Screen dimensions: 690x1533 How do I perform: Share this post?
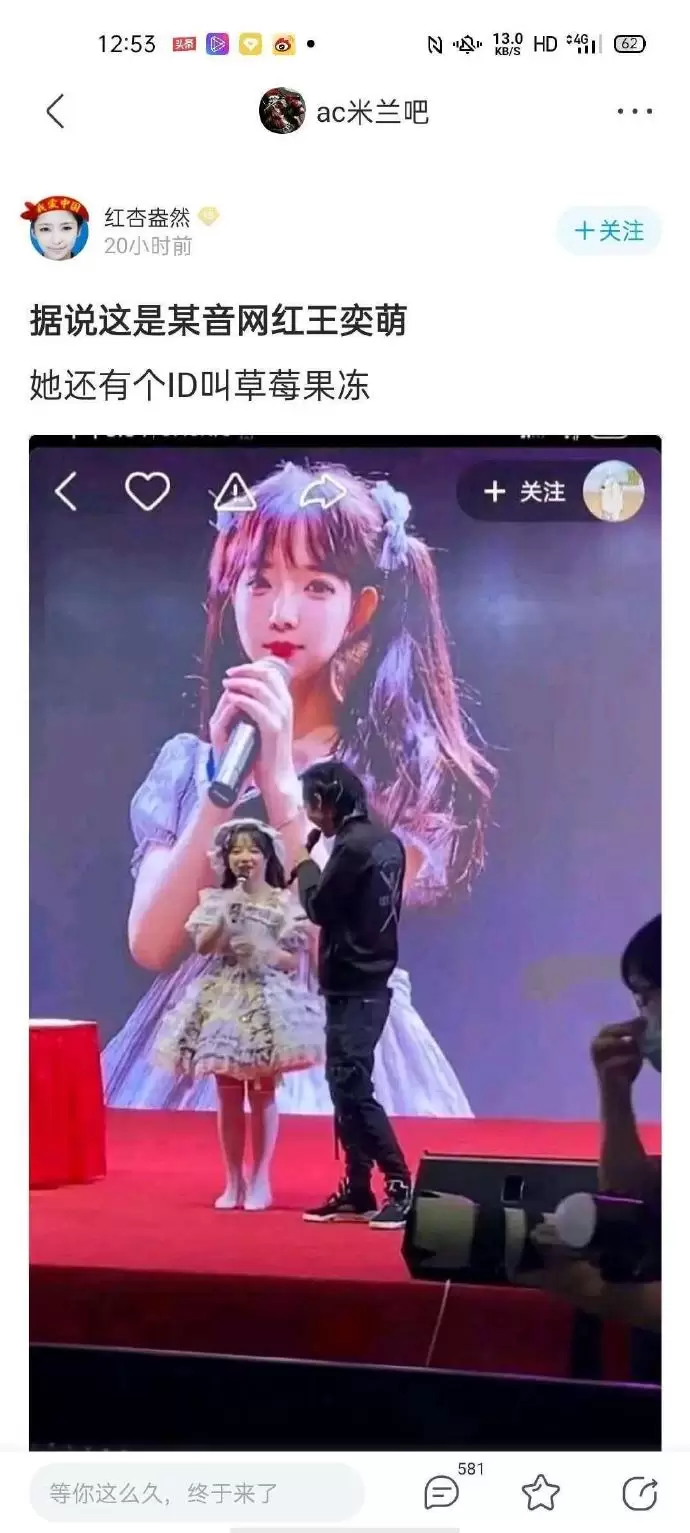(x=639, y=1493)
